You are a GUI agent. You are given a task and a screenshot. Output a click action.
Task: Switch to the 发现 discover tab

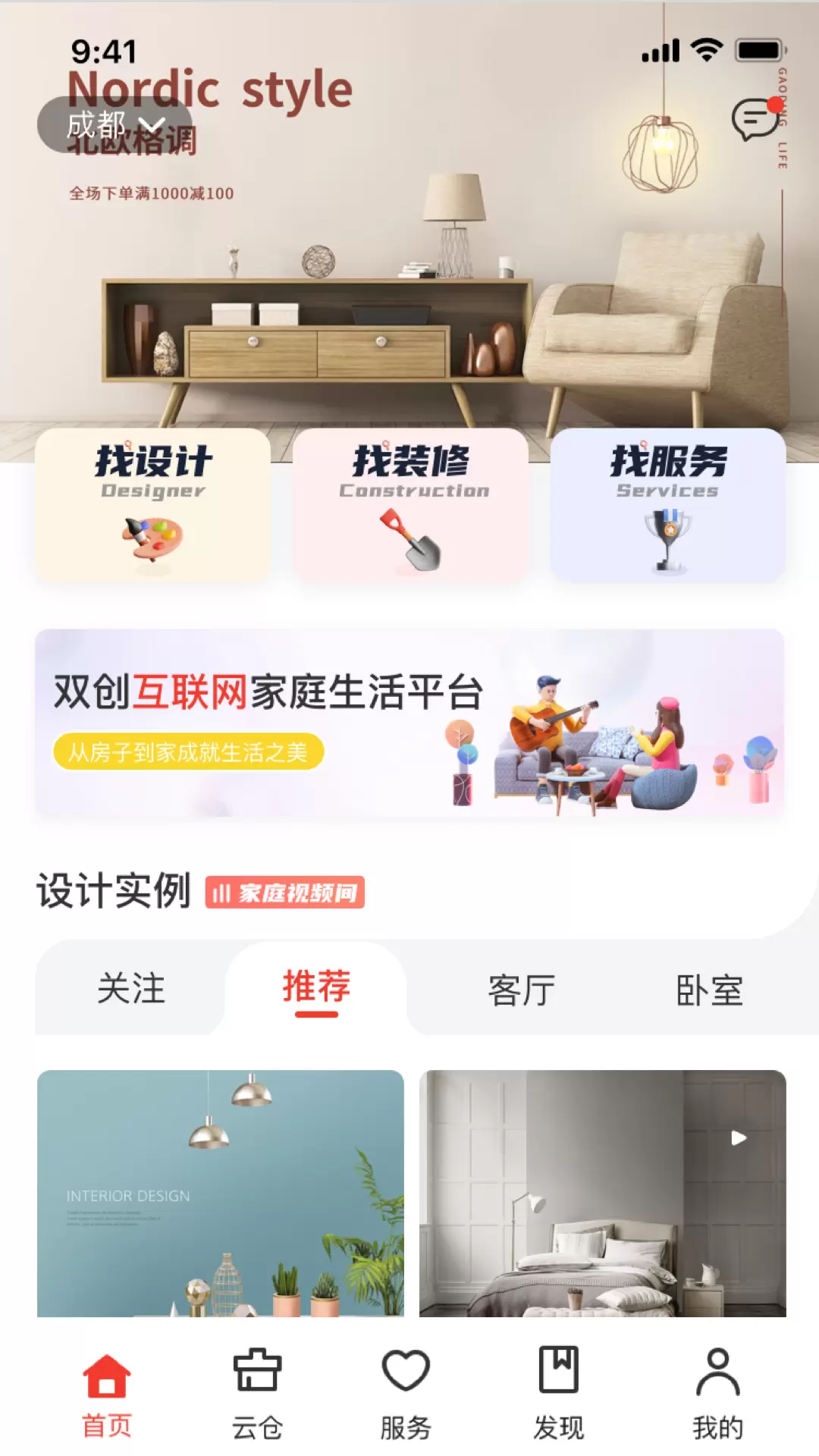pyautogui.click(x=559, y=1394)
